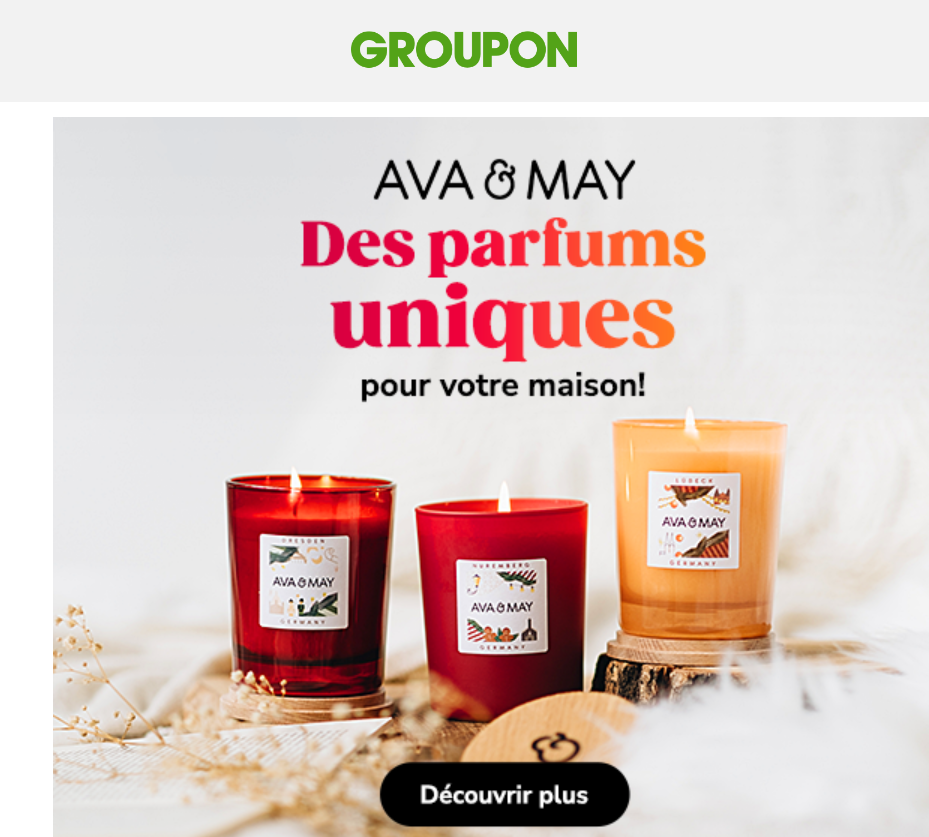Tap the Découvrir plus button
Viewport: 929px width, 837px height.
[504, 795]
